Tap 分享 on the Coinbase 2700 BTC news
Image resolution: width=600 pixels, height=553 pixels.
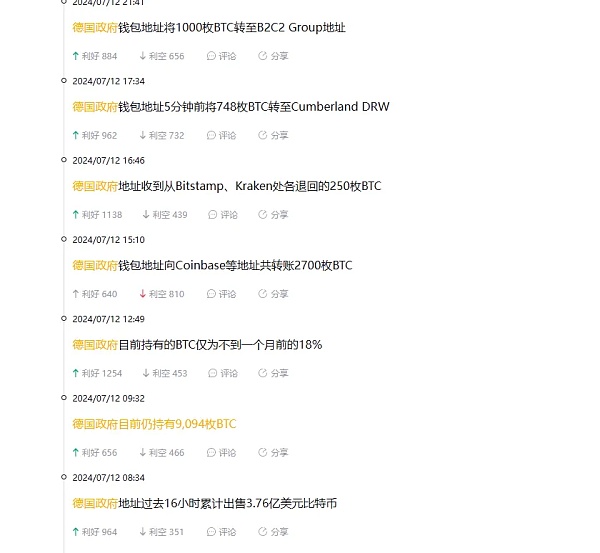pyautogui.click(x=272, y=294)
